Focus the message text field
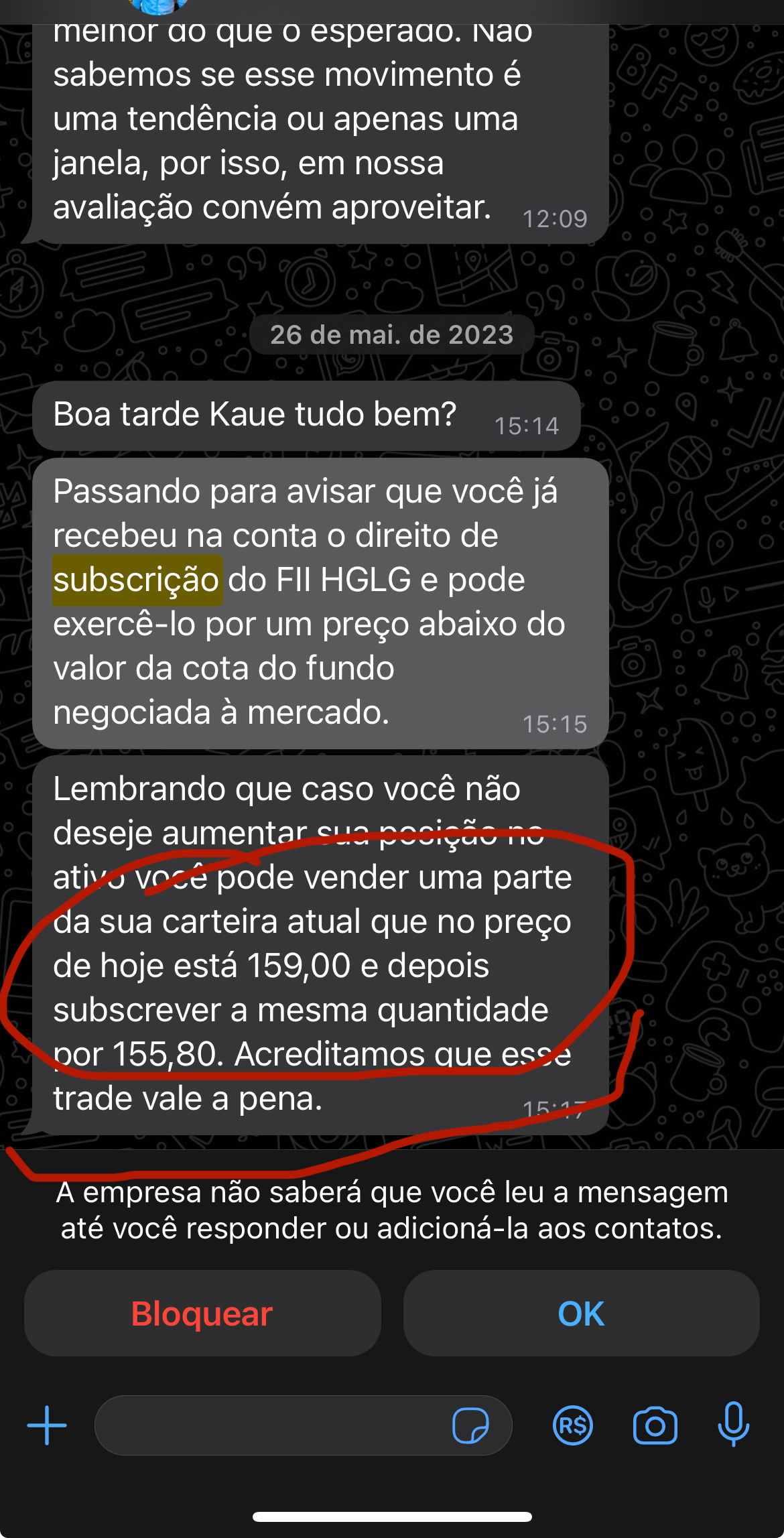This screenshot has width=784, height=1538. pyautogui.click(x=268, y=1425)
